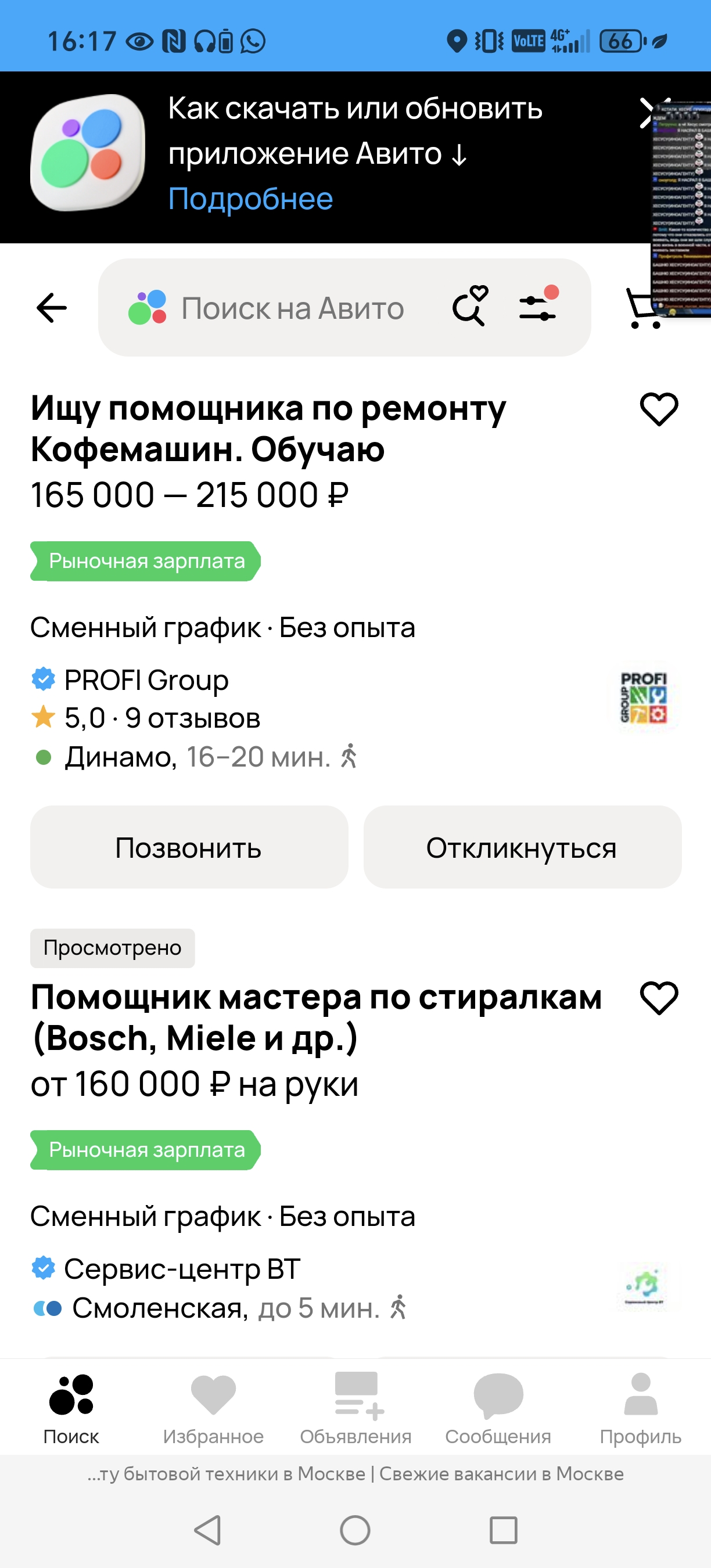
Task: Open the Сообщения tab
Action: click(498, 1408)
